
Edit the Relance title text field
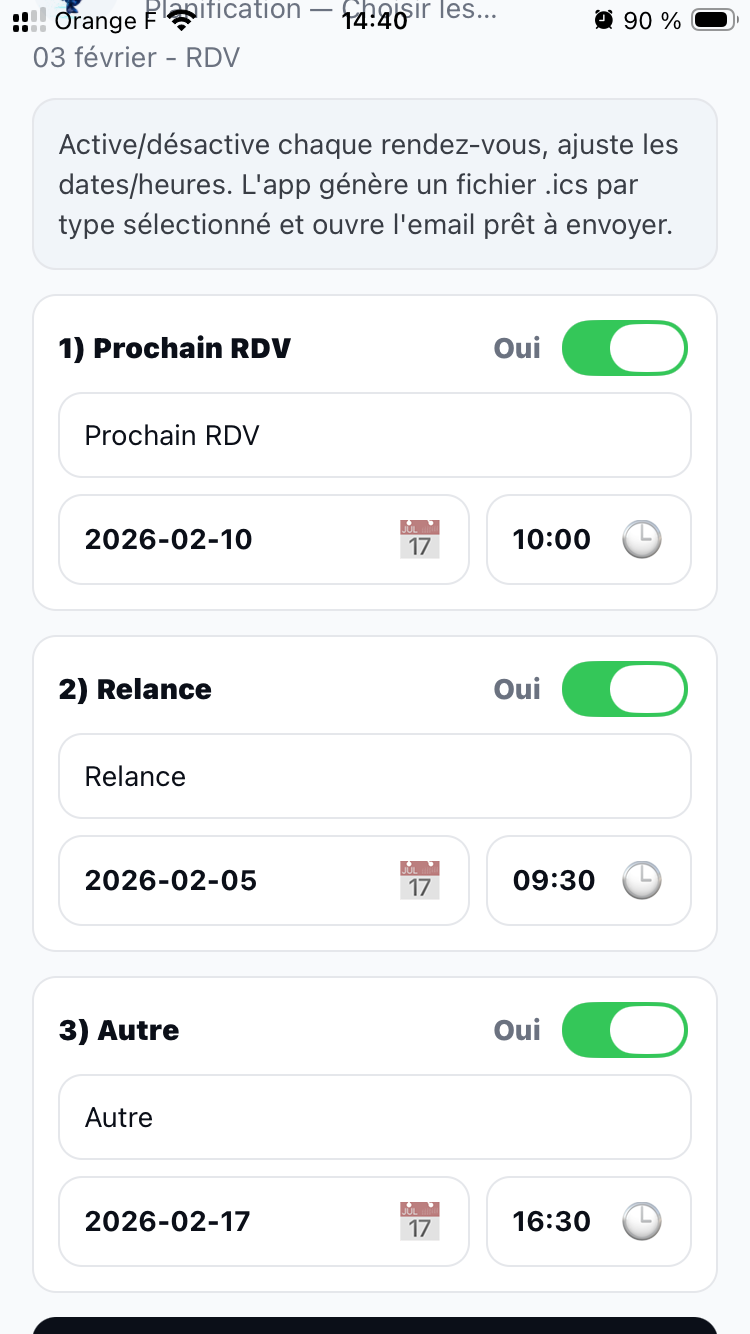click(x=375, y=776)
